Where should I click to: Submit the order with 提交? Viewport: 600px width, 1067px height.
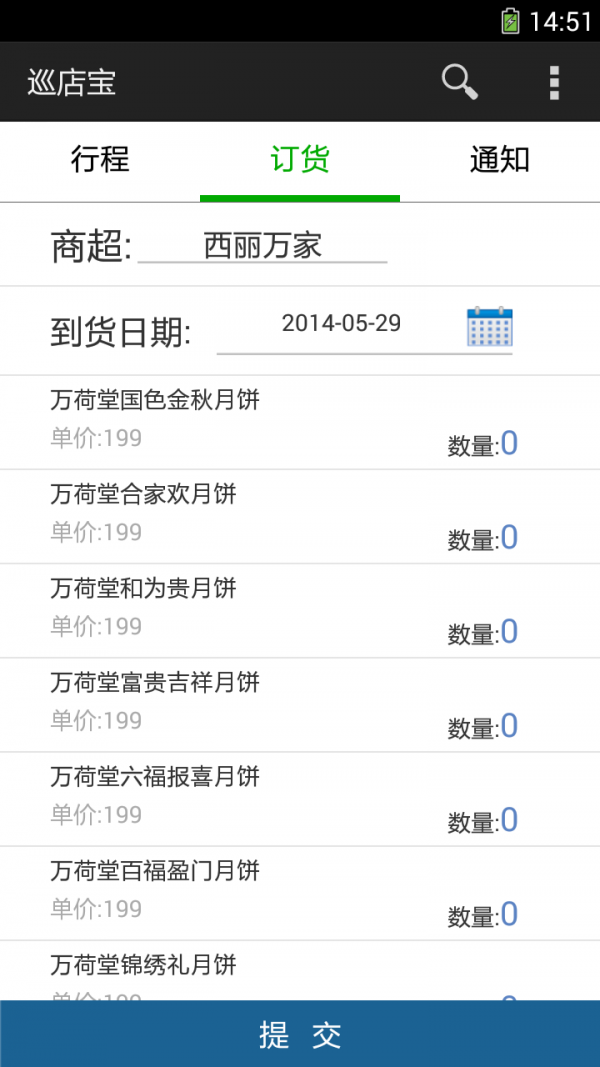(300, 1034)
